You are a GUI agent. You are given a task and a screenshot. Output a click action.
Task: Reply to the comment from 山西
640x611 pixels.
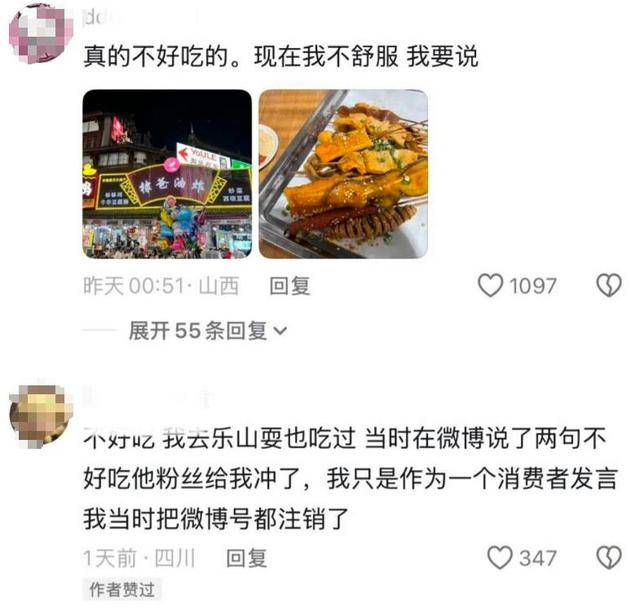point(290,286)
